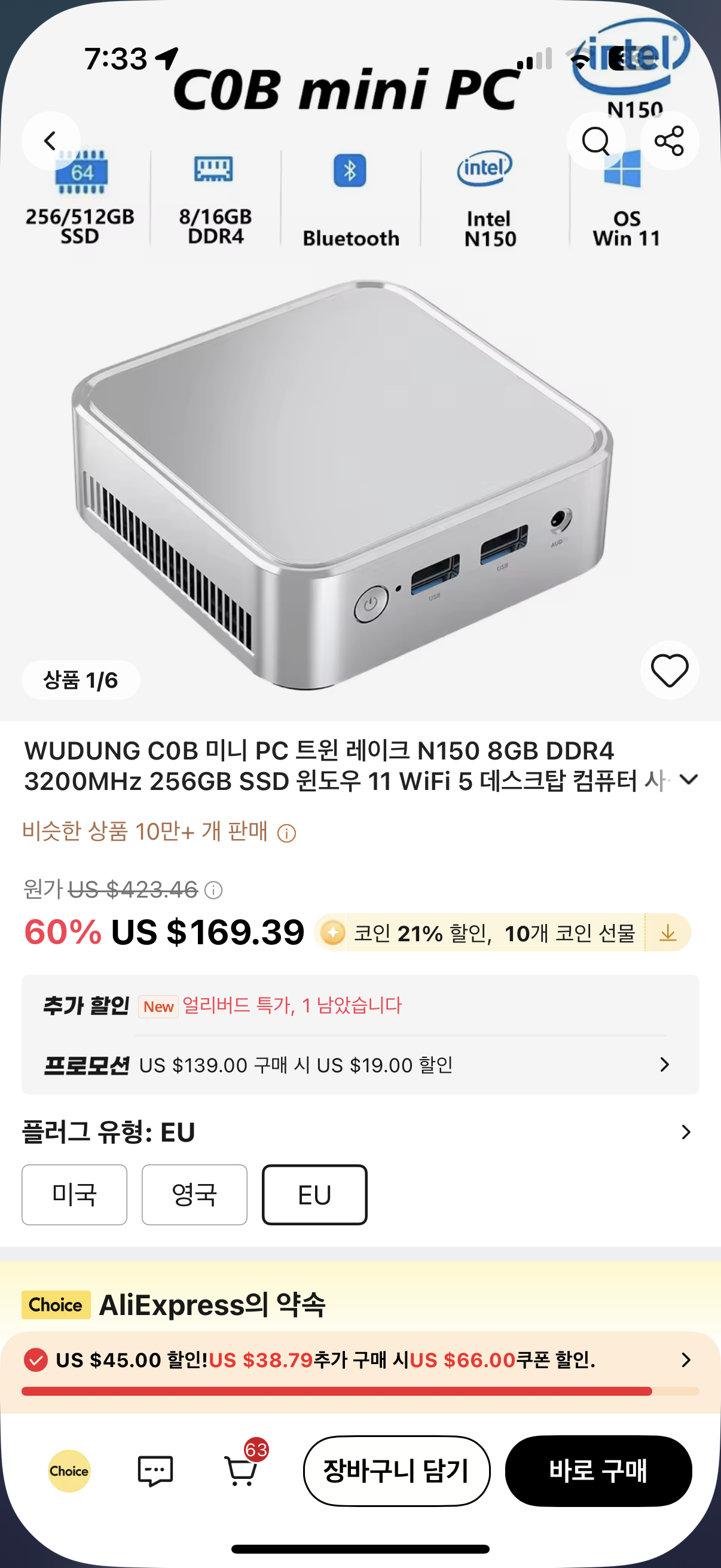
Task: Share this mini PC product
Action: (668, 141)
